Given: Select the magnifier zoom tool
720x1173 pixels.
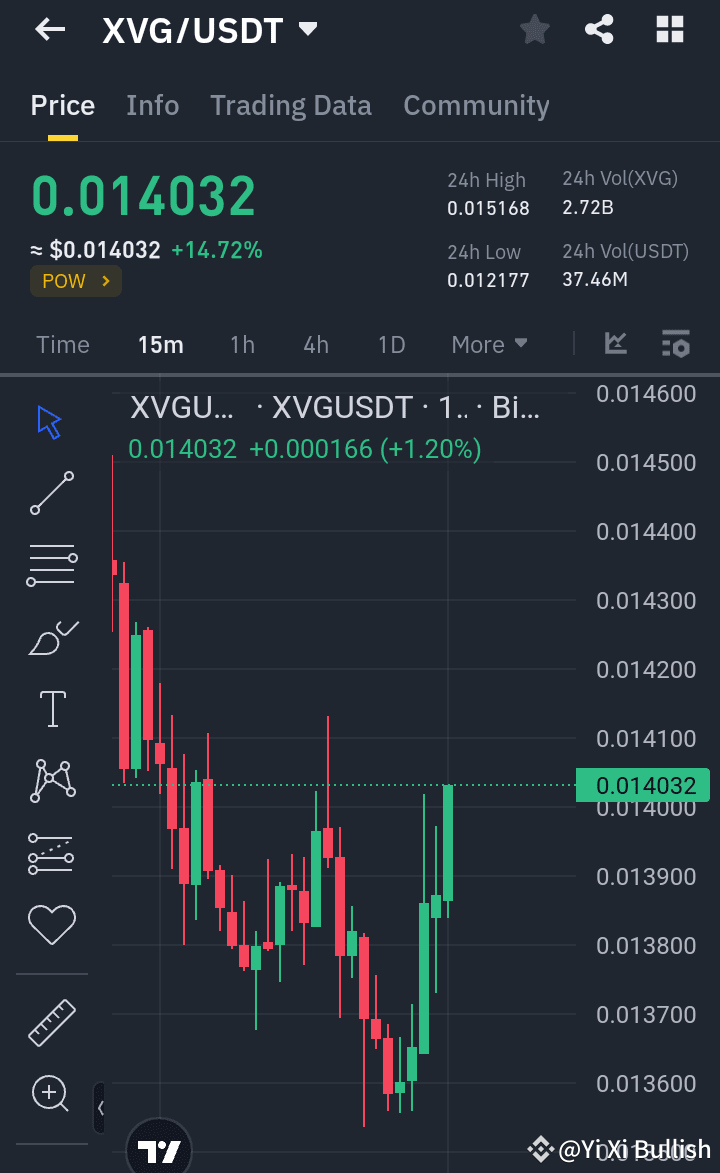Looking at the screenshot, I should [50, 1093].
